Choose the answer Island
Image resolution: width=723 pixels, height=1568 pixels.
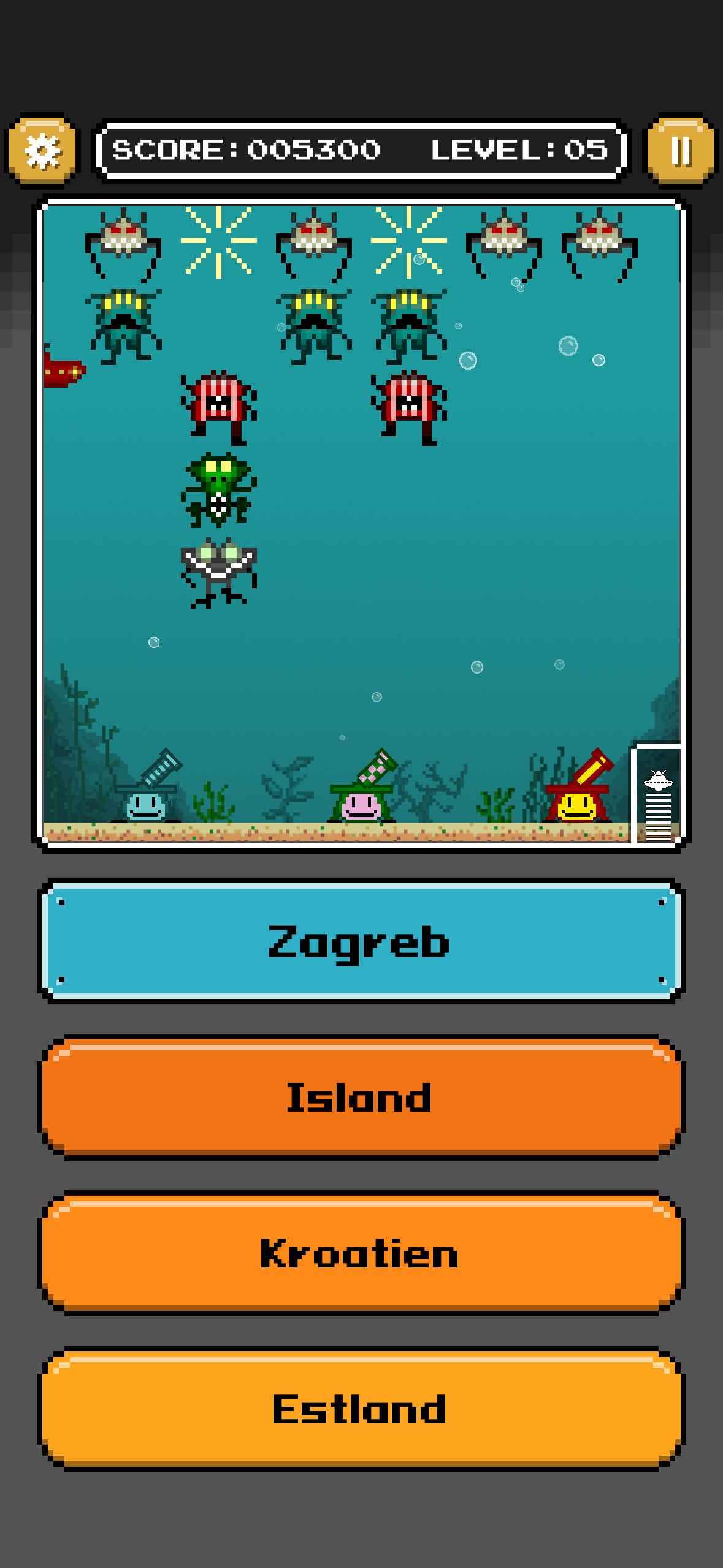point(361,1097)
